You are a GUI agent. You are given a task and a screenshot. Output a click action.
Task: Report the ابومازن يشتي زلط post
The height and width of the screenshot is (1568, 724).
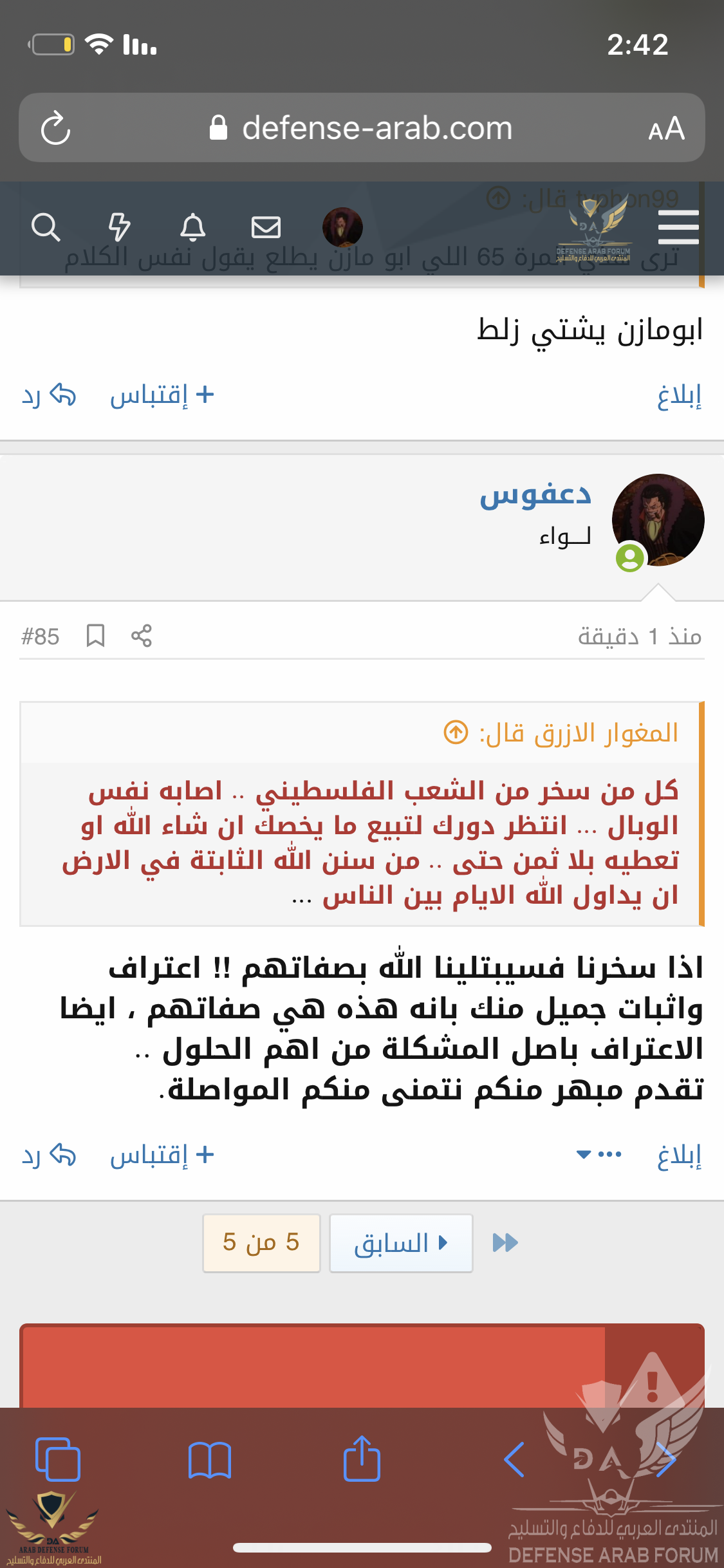[x=679, y=395]
